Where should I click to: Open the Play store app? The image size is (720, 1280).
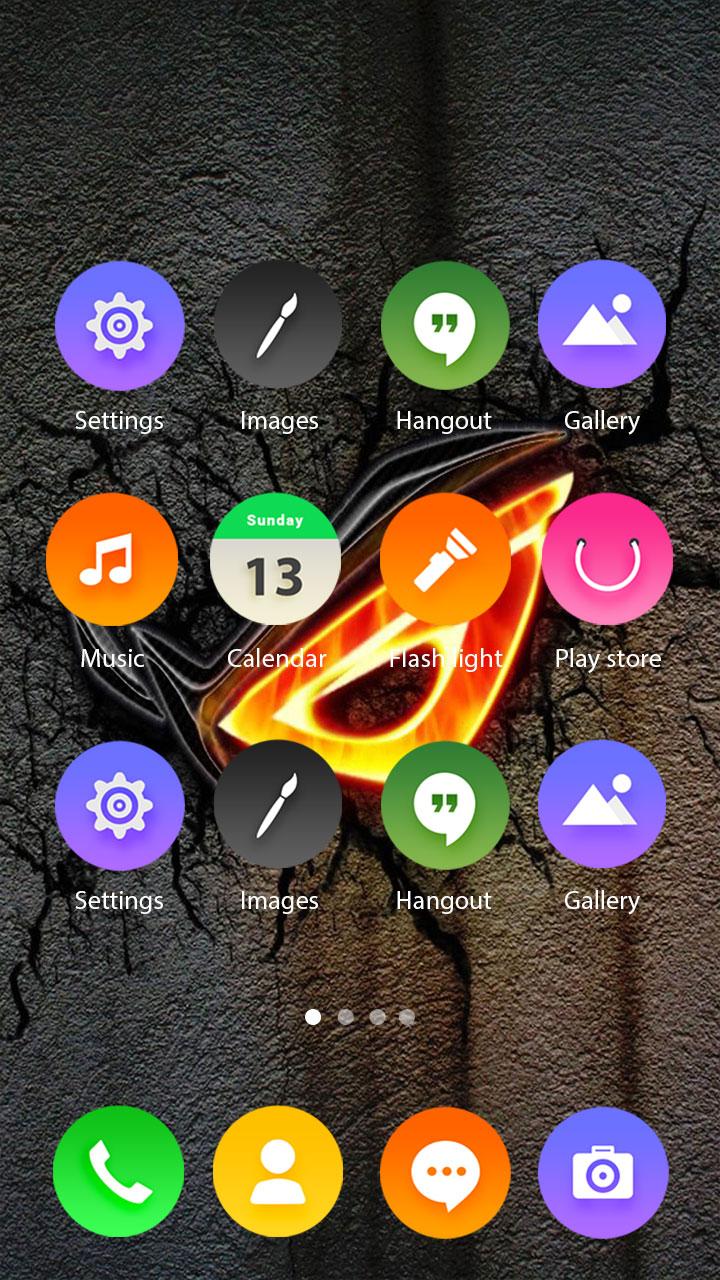click(608, 560)
